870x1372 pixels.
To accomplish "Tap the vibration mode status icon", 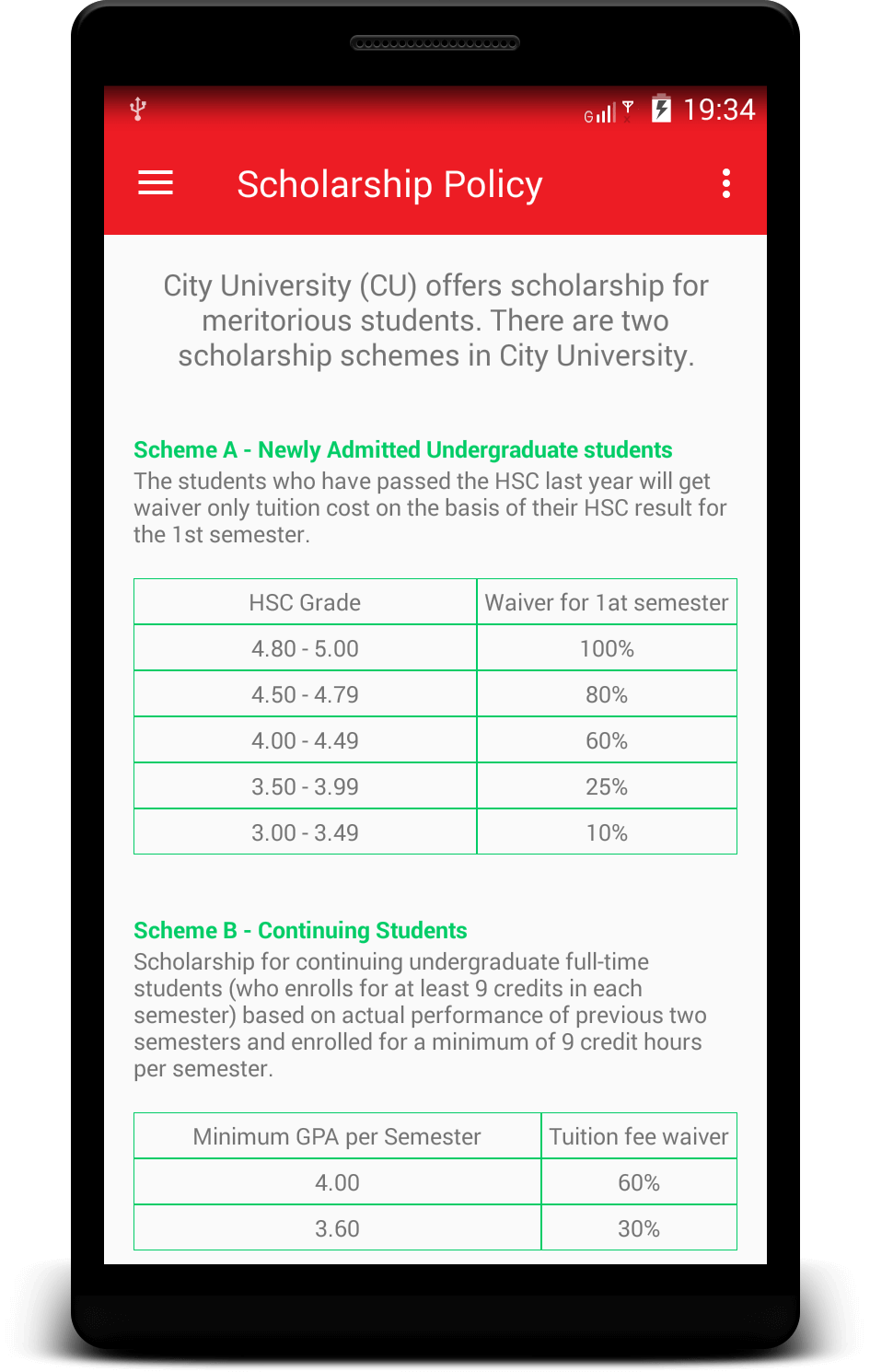I will click(627, 109).
